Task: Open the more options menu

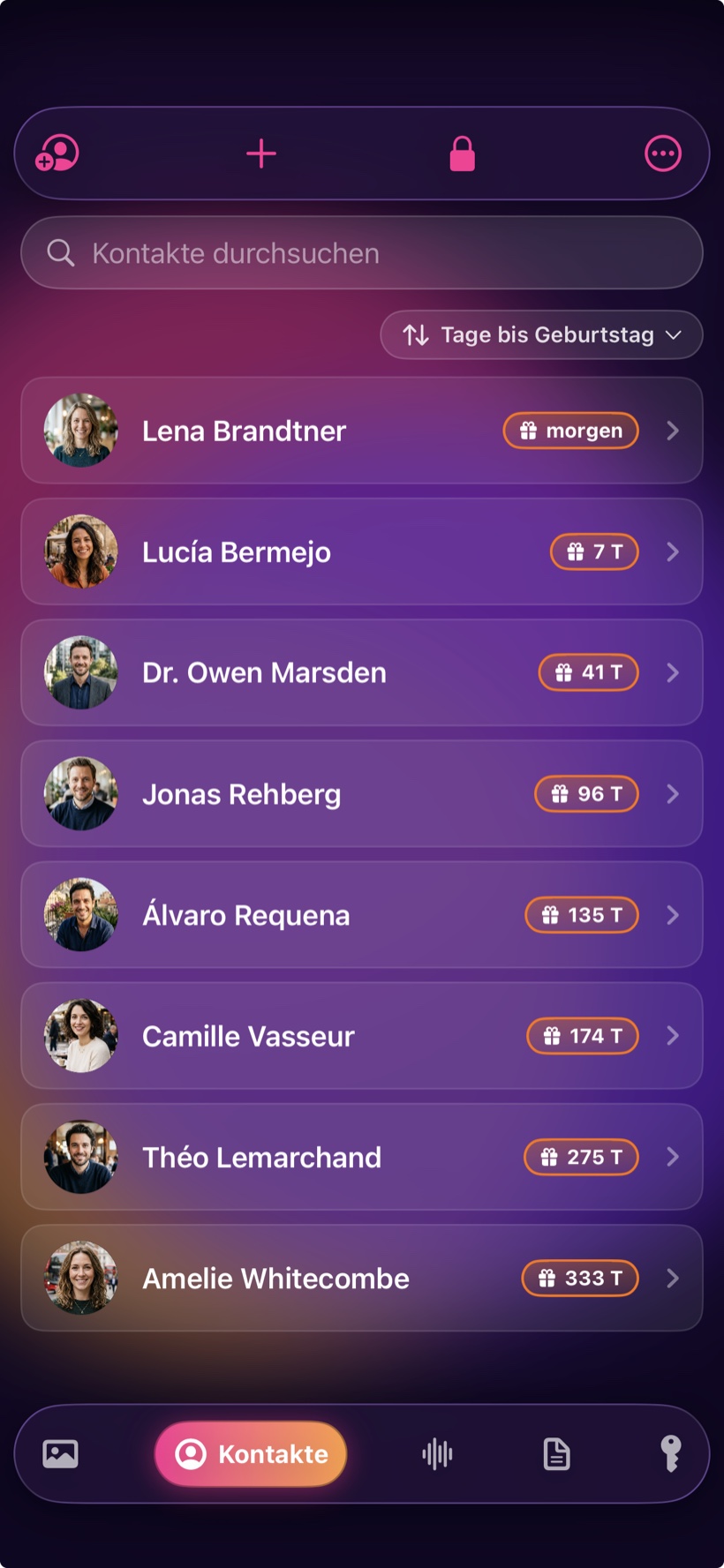Action: click(x=663, y=154)
